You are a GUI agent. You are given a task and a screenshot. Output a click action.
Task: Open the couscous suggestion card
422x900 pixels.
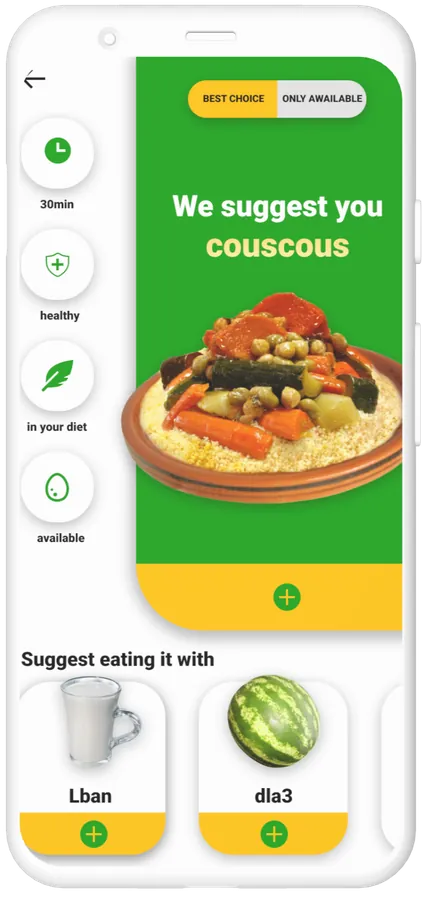[x=269, y=310]
